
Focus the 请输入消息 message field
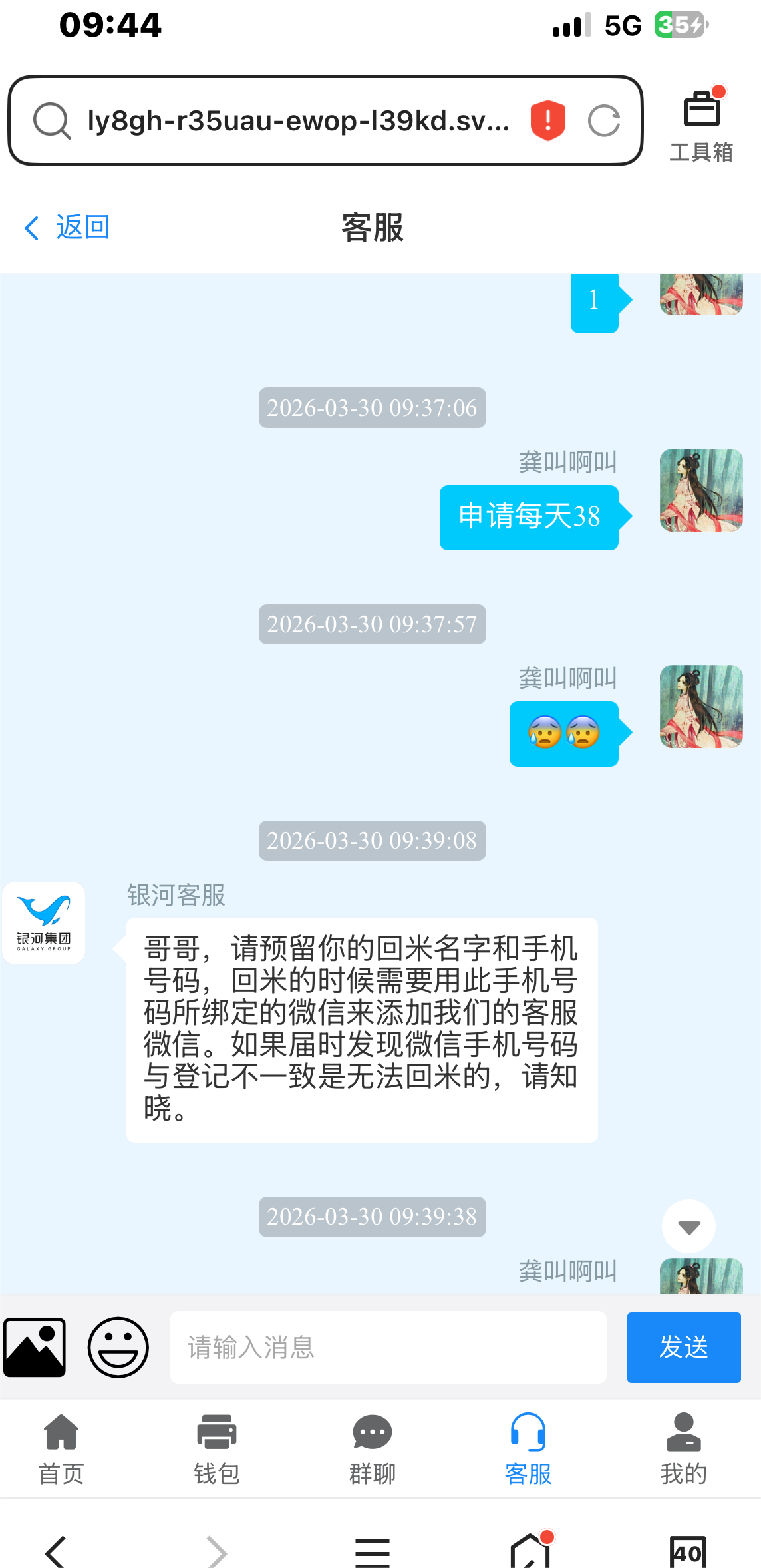click(388, 1347)
